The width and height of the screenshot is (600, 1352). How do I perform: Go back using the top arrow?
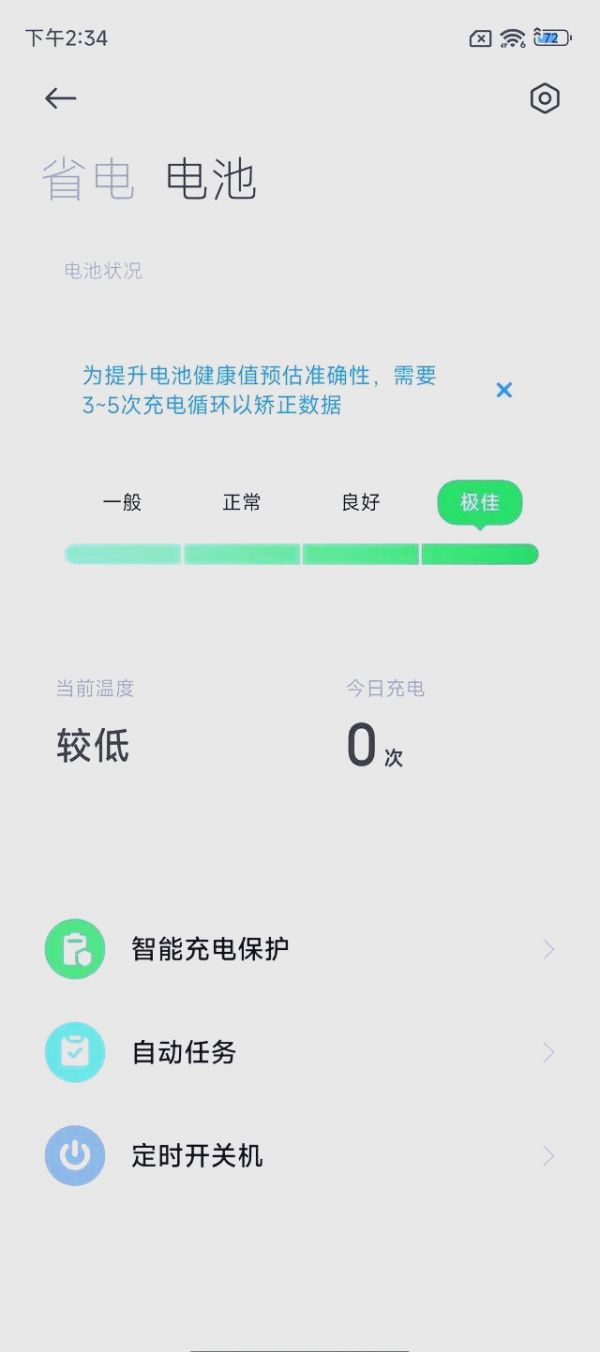point(61,98)
